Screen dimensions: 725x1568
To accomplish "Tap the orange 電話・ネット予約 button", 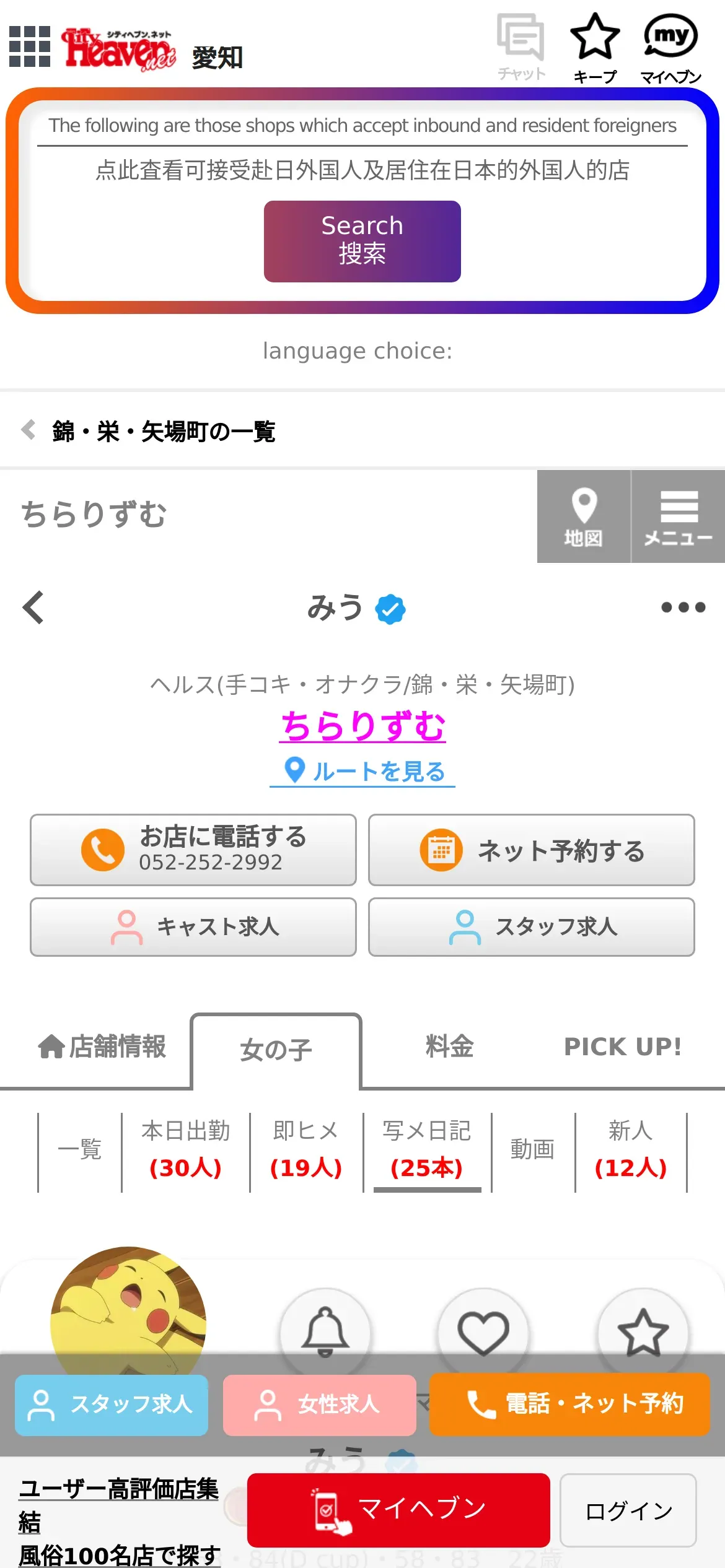I will point(569,1404).
